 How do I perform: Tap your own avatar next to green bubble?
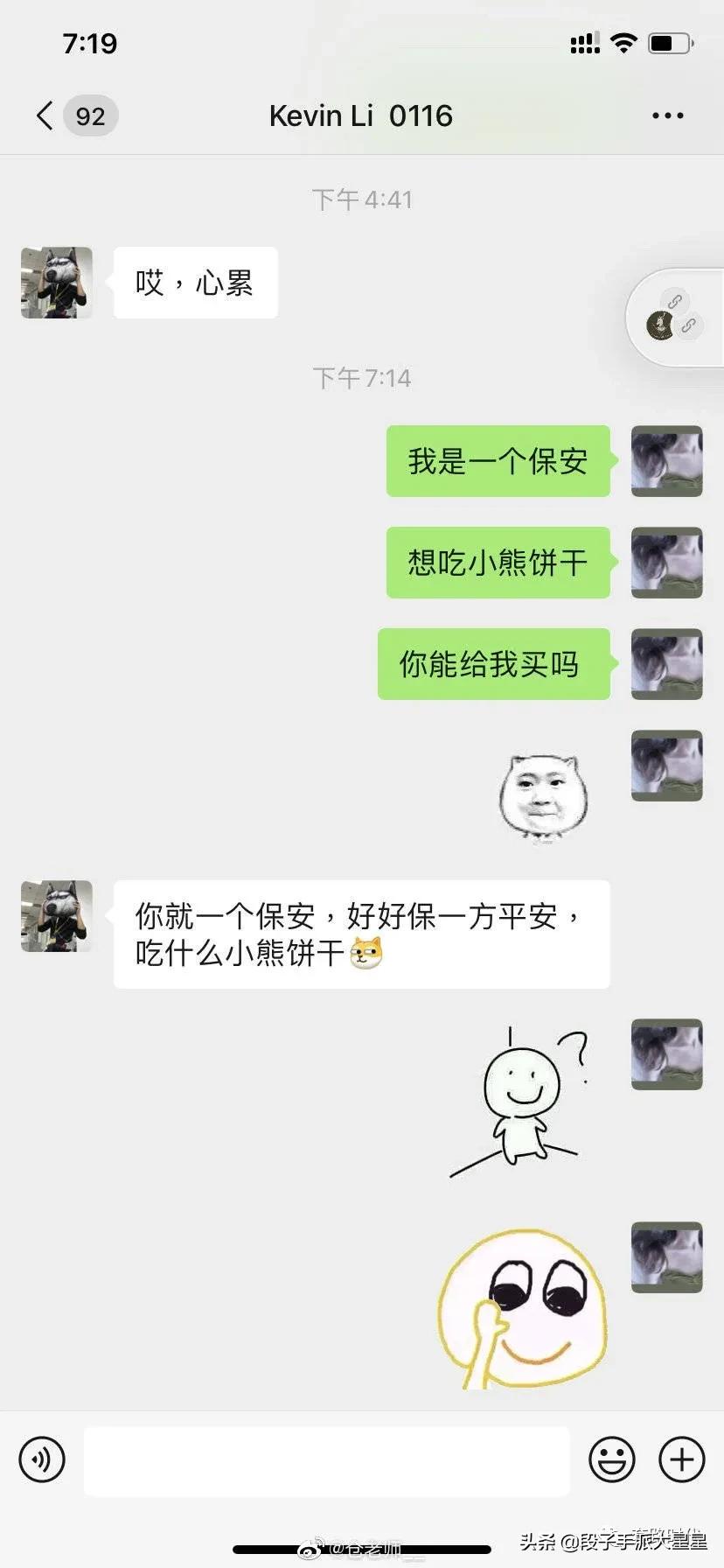click(x=666, y=462)
